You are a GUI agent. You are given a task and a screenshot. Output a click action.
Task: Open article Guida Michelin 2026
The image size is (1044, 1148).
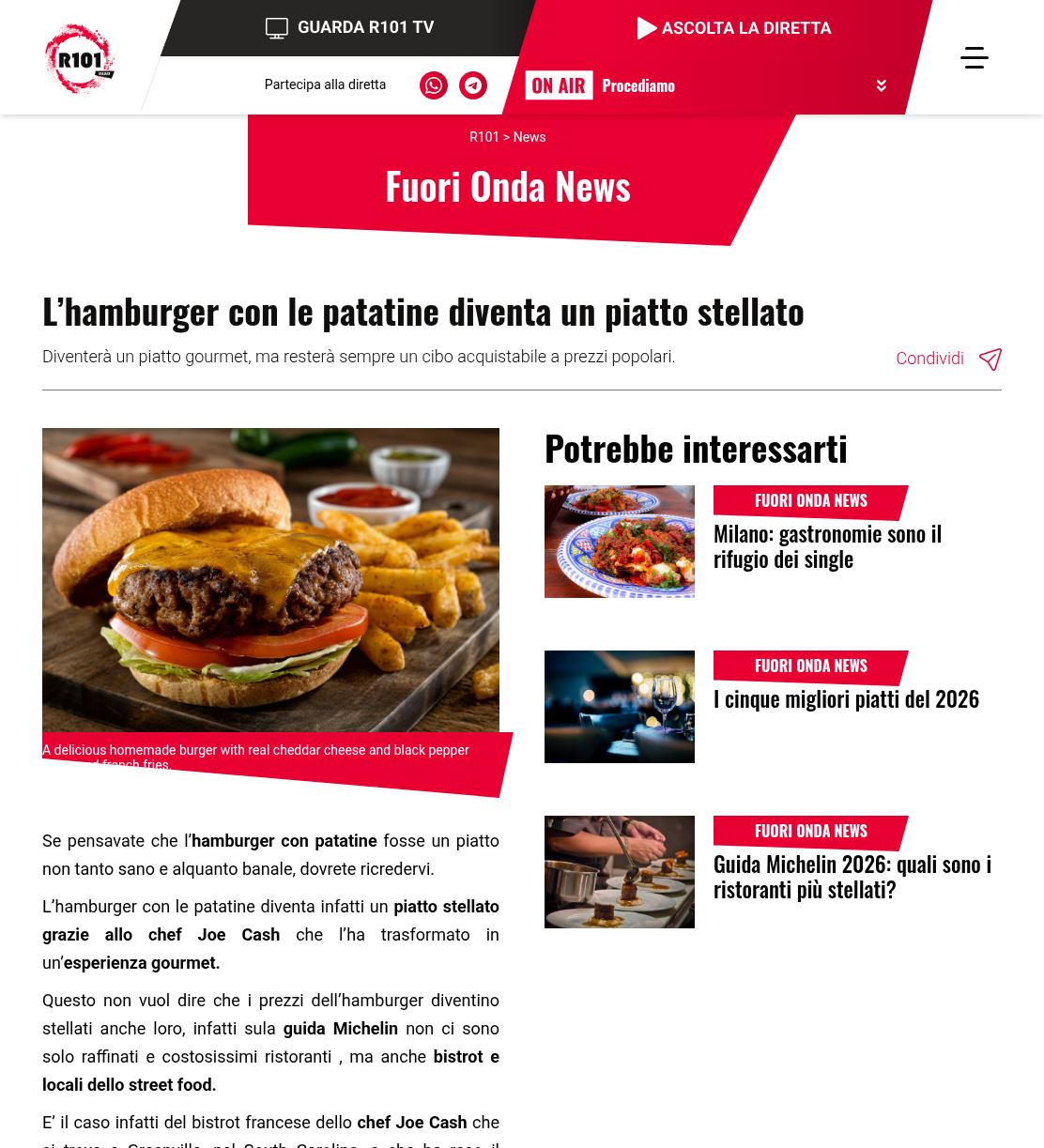852,877
